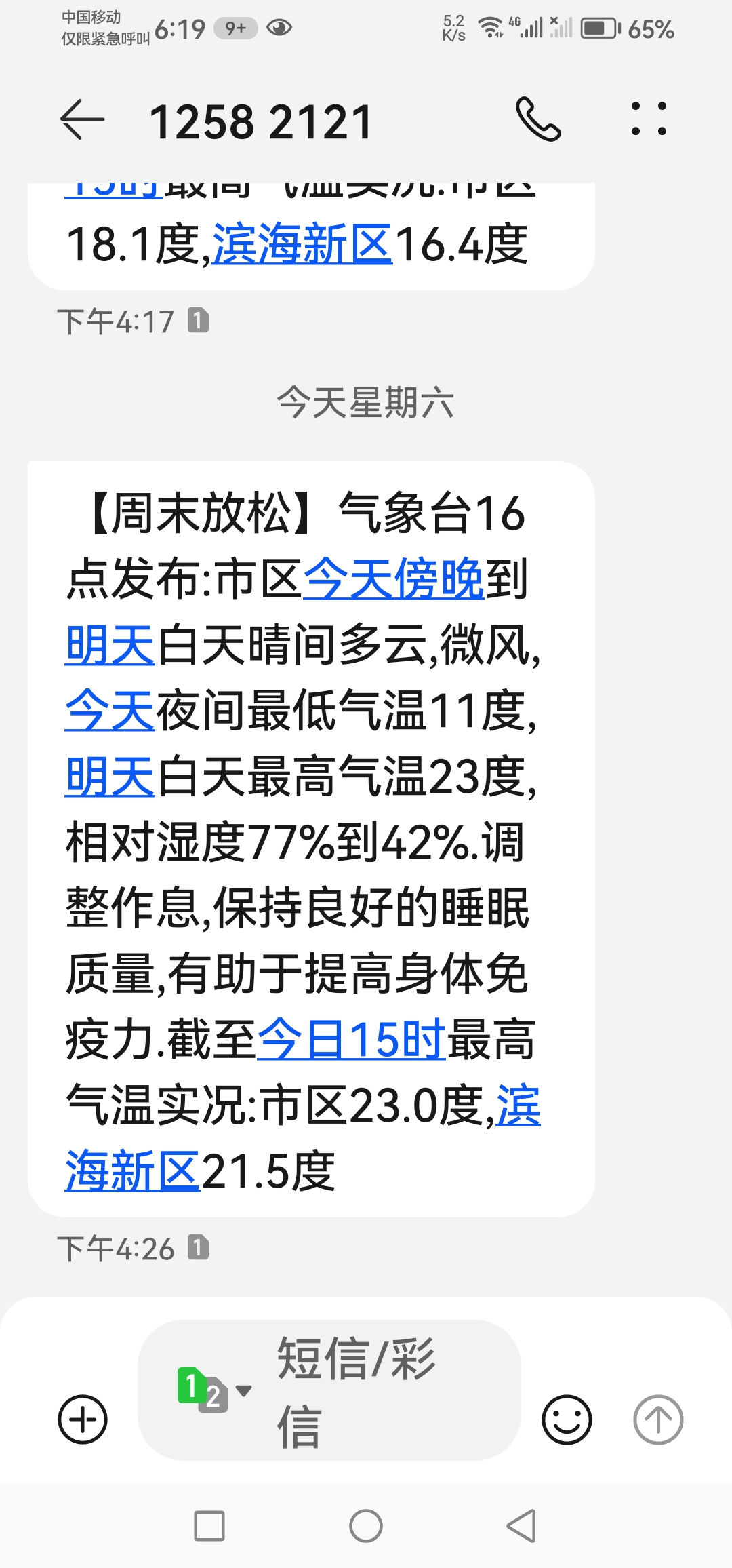Open recent apps from the navigation bar

209,1526
